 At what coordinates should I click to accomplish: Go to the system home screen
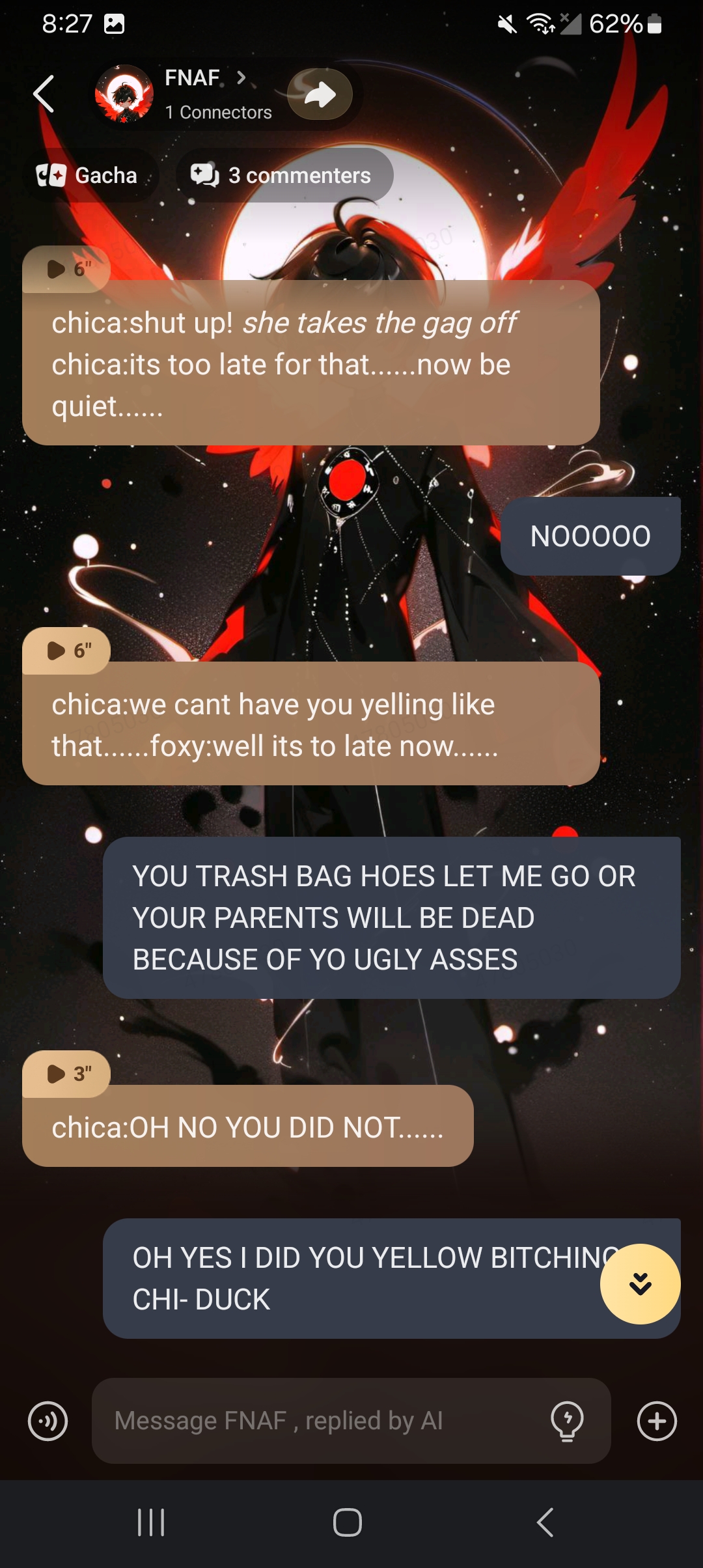coord(347,1522)
